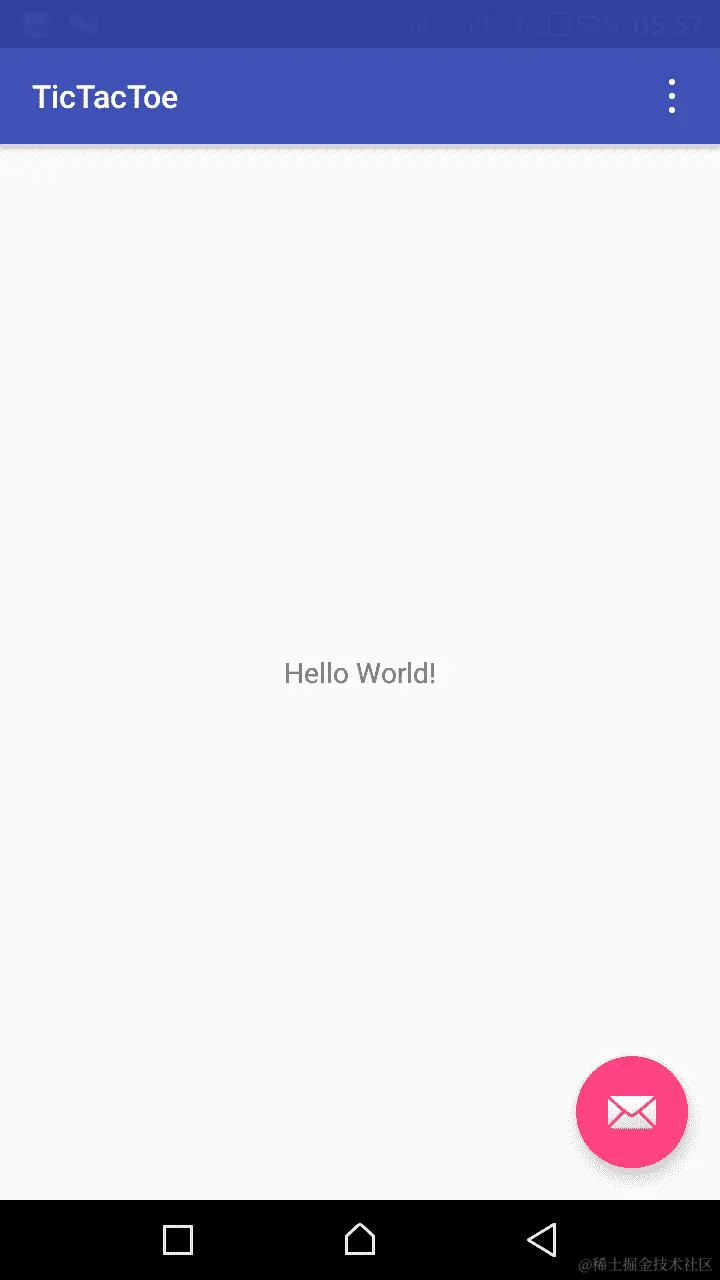Image resolution: width=720 pixels, height=1280 pixels.
Task: Open the overflow menu in TicTacToe bar
Action: coord(672,97)
